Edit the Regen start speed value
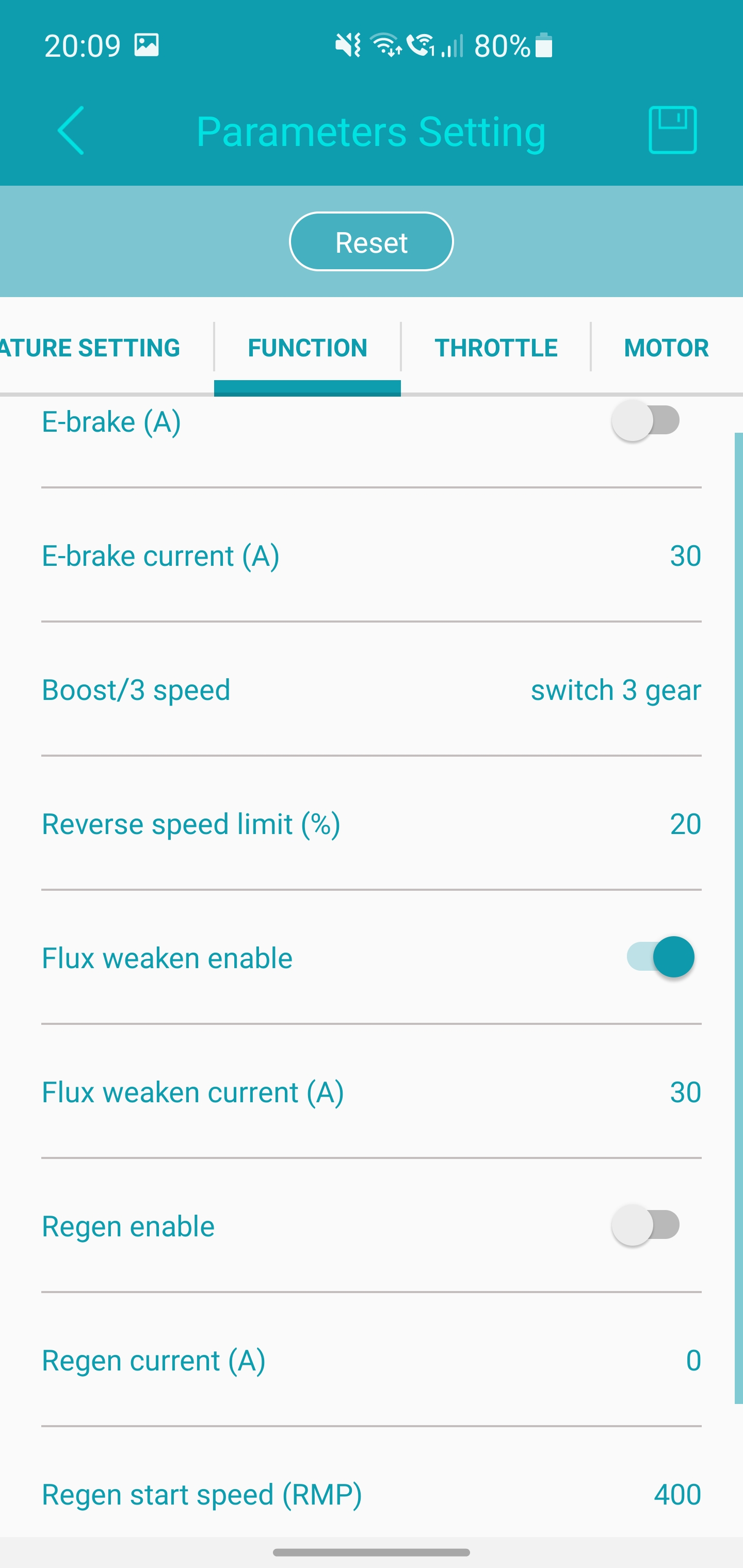Screen dimensions: 743x1568 coord(676,1494)
